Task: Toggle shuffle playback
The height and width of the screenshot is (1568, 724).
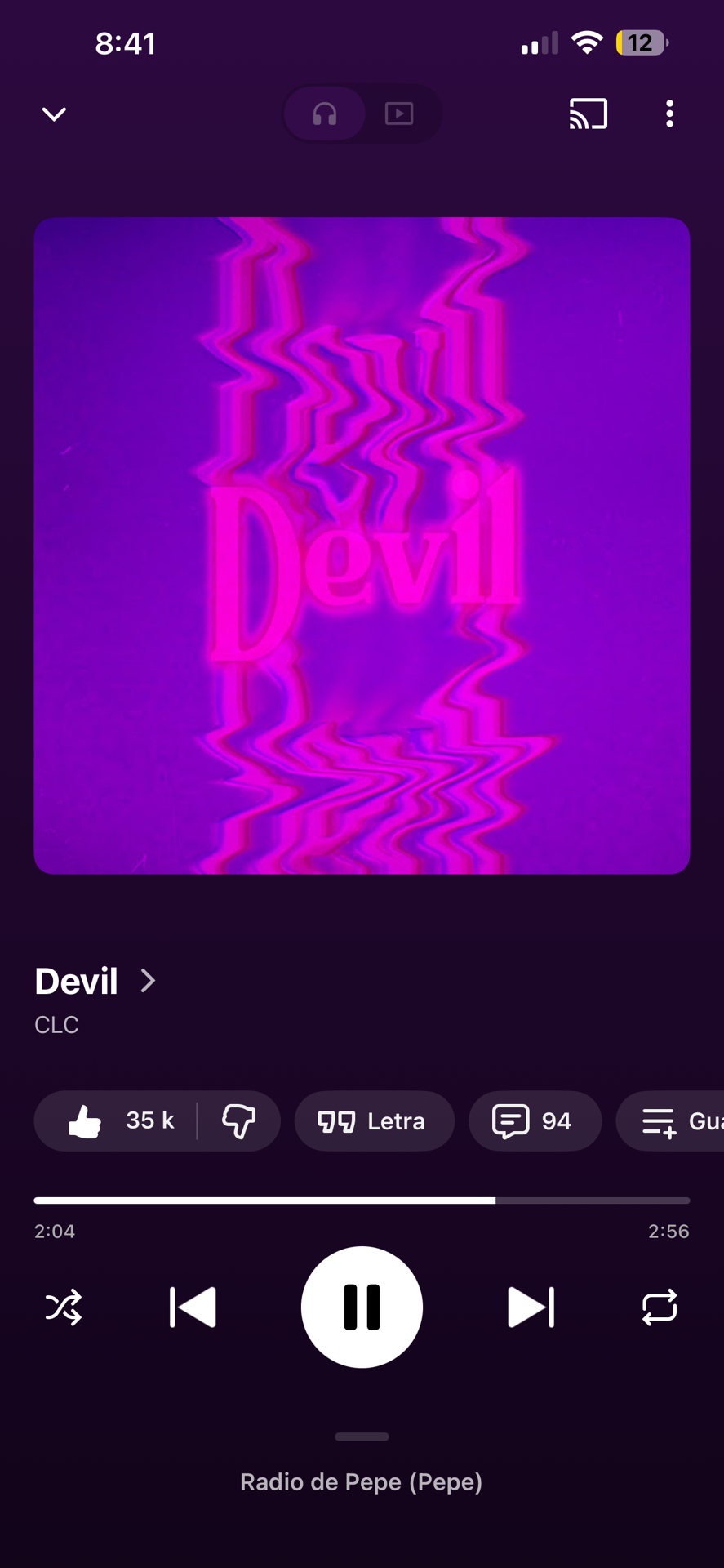Action: click(x=64, y=1307)
